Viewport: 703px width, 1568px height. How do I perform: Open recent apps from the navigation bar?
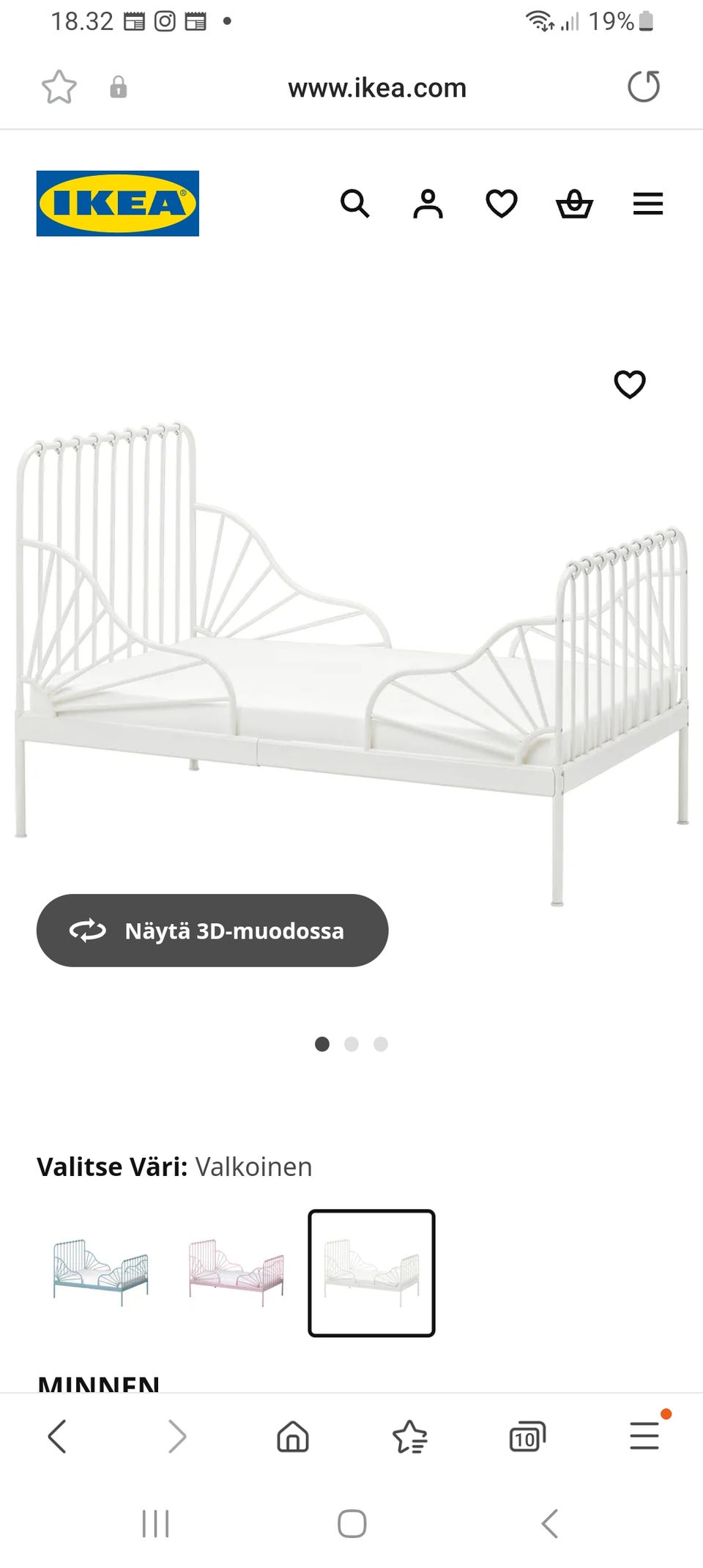[x=155, y=1524]
